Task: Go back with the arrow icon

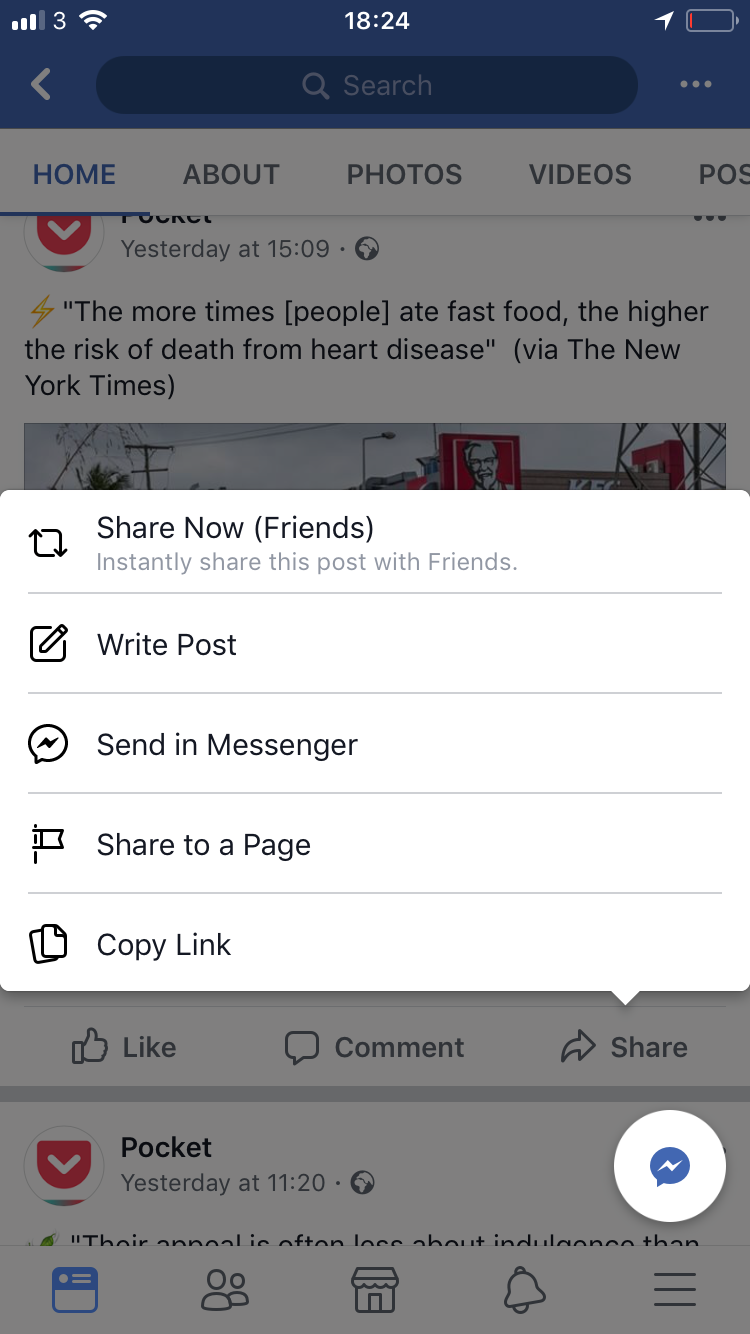Action: (x=42, y=85)
